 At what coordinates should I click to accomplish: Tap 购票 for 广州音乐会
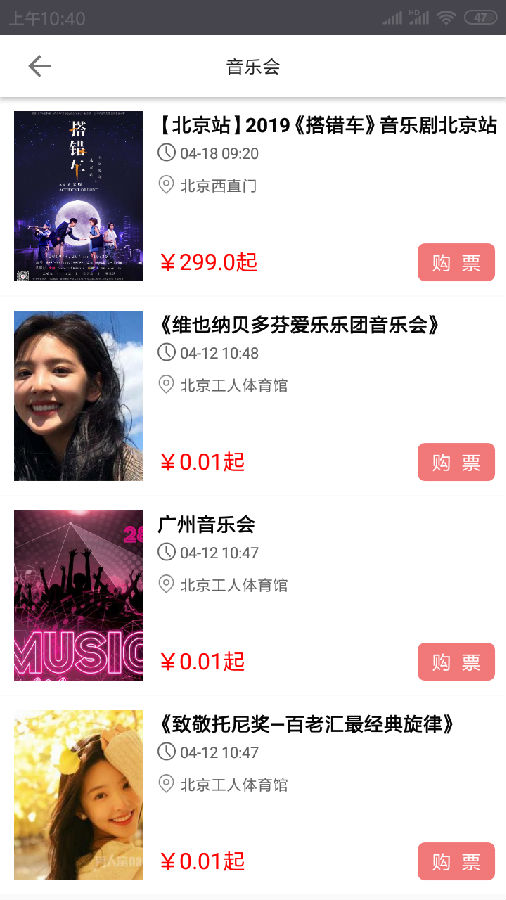point(456,662)
